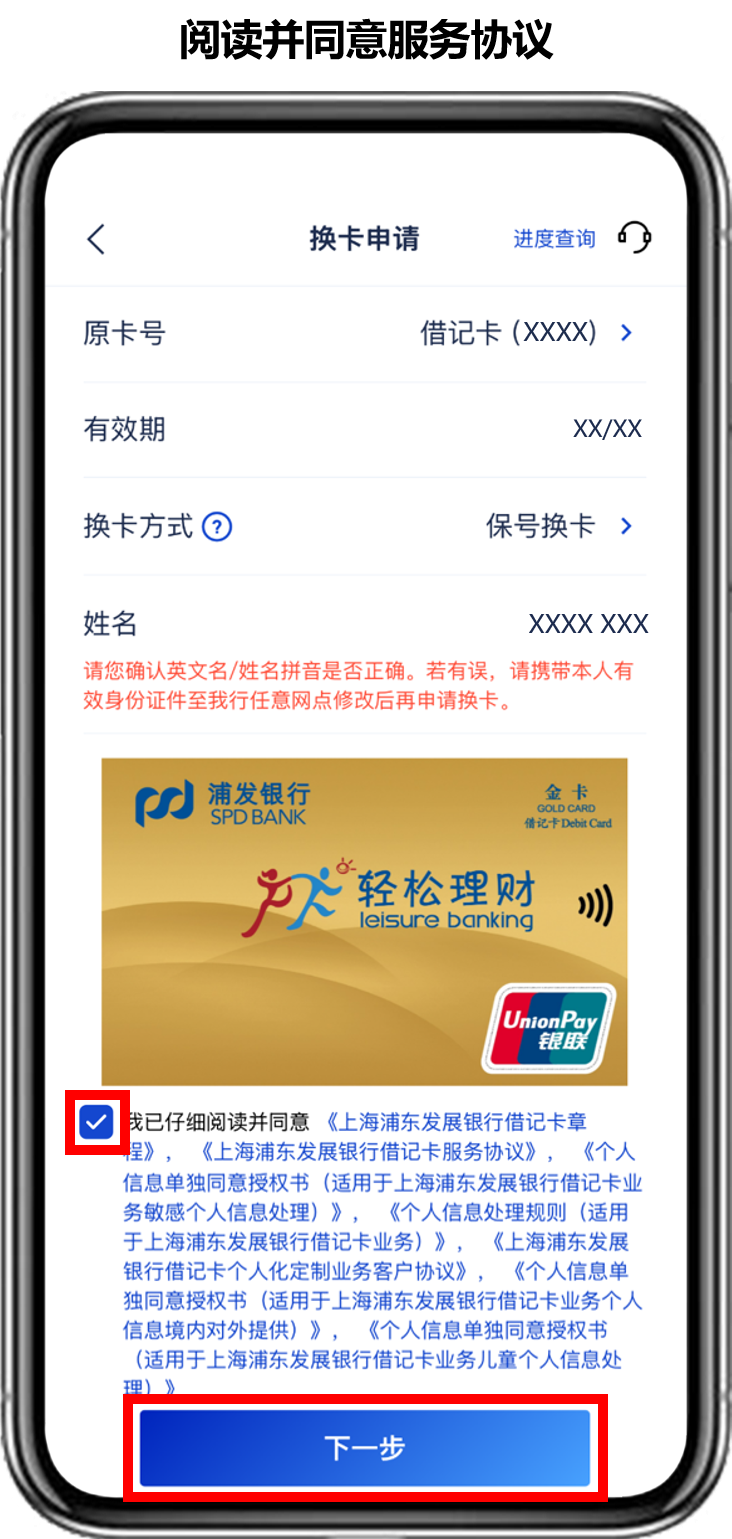This screenshot has width=732, height=1539.
Task: Uncheck the agreement consent checkbox
Action: pos(97,1123)
